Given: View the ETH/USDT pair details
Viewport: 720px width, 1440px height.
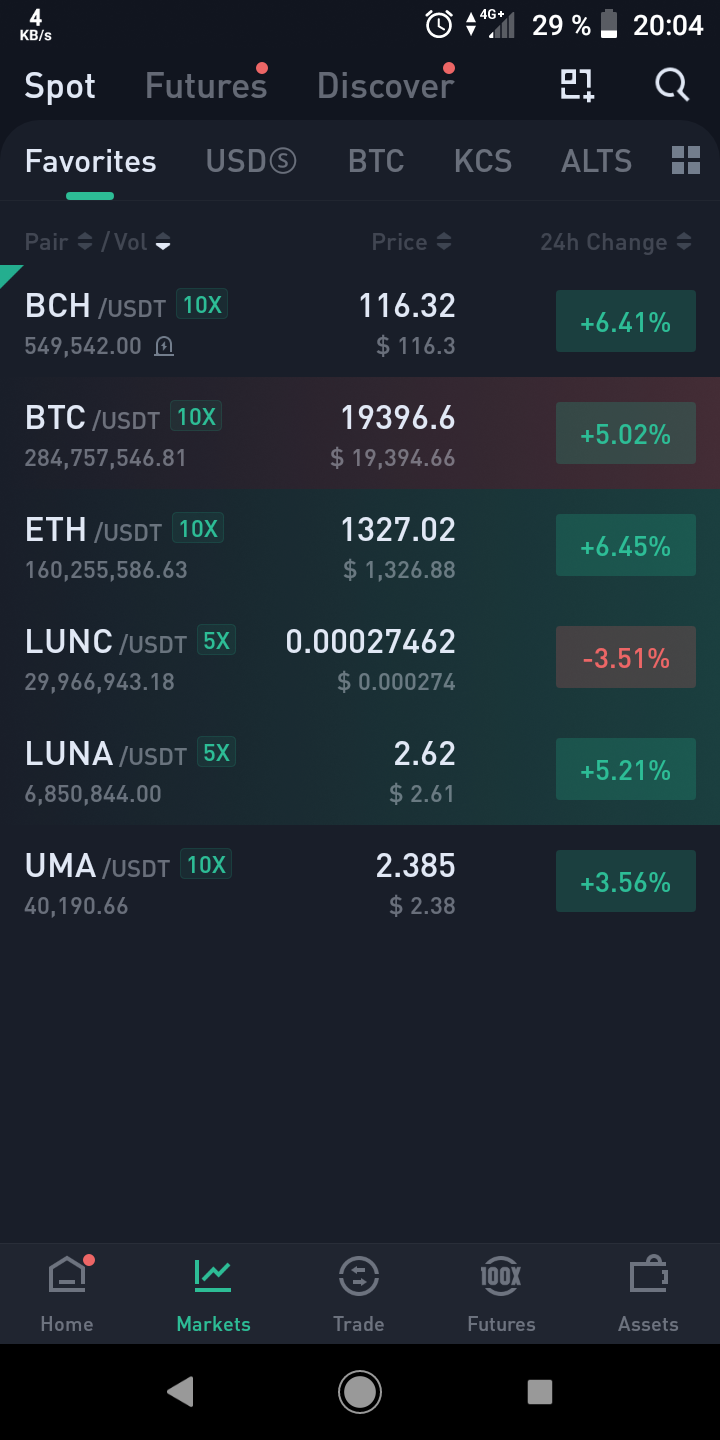Looking at the screenshot, I should 360,546.
